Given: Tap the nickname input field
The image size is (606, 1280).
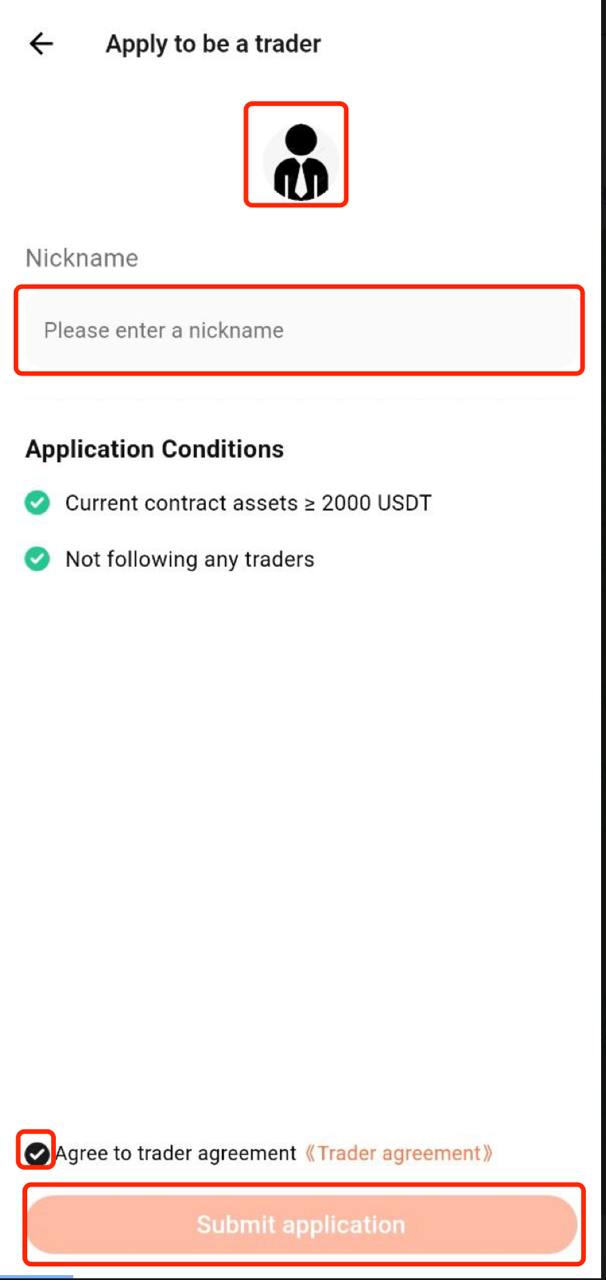Looking at the screenshot, I should point(298,331).
